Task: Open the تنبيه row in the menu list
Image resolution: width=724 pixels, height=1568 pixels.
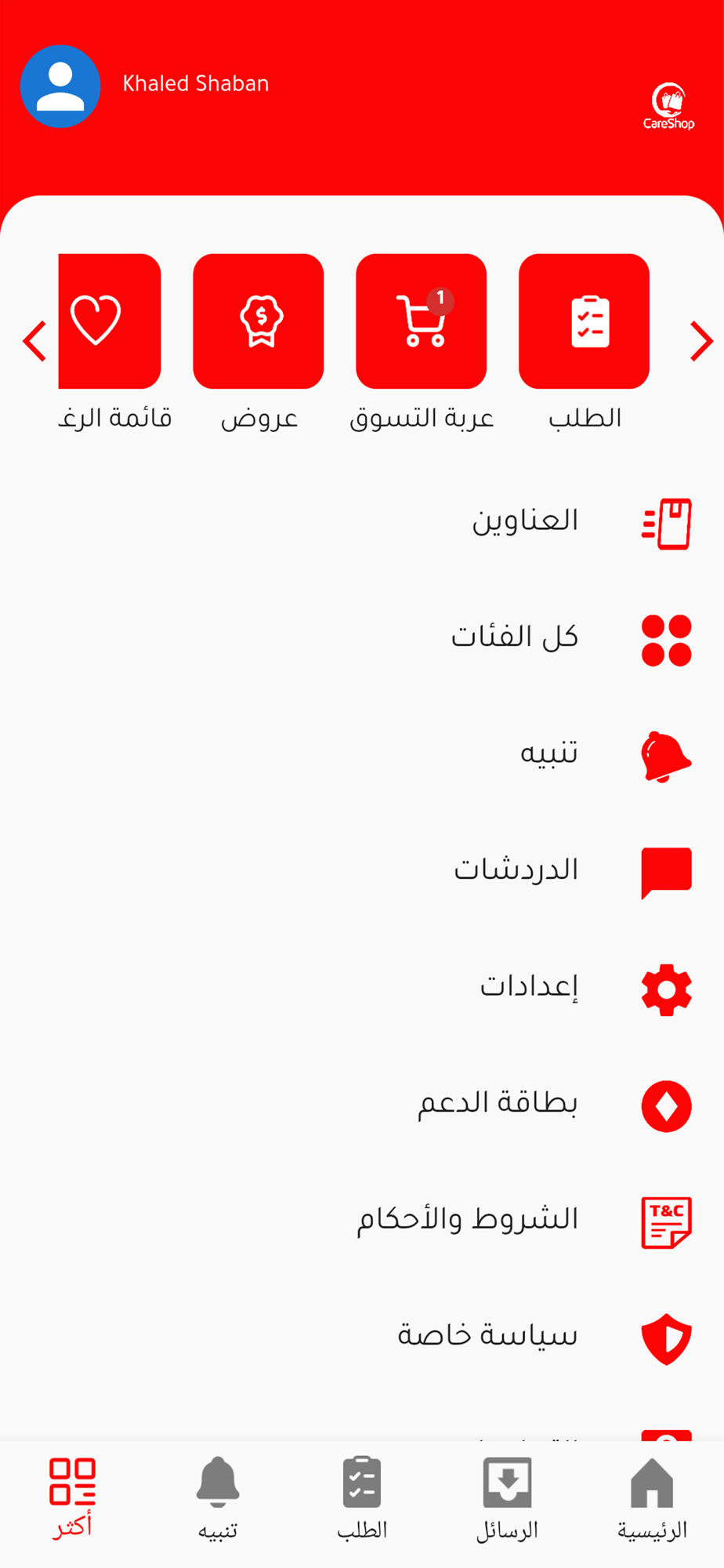Action: click(362, 755)
